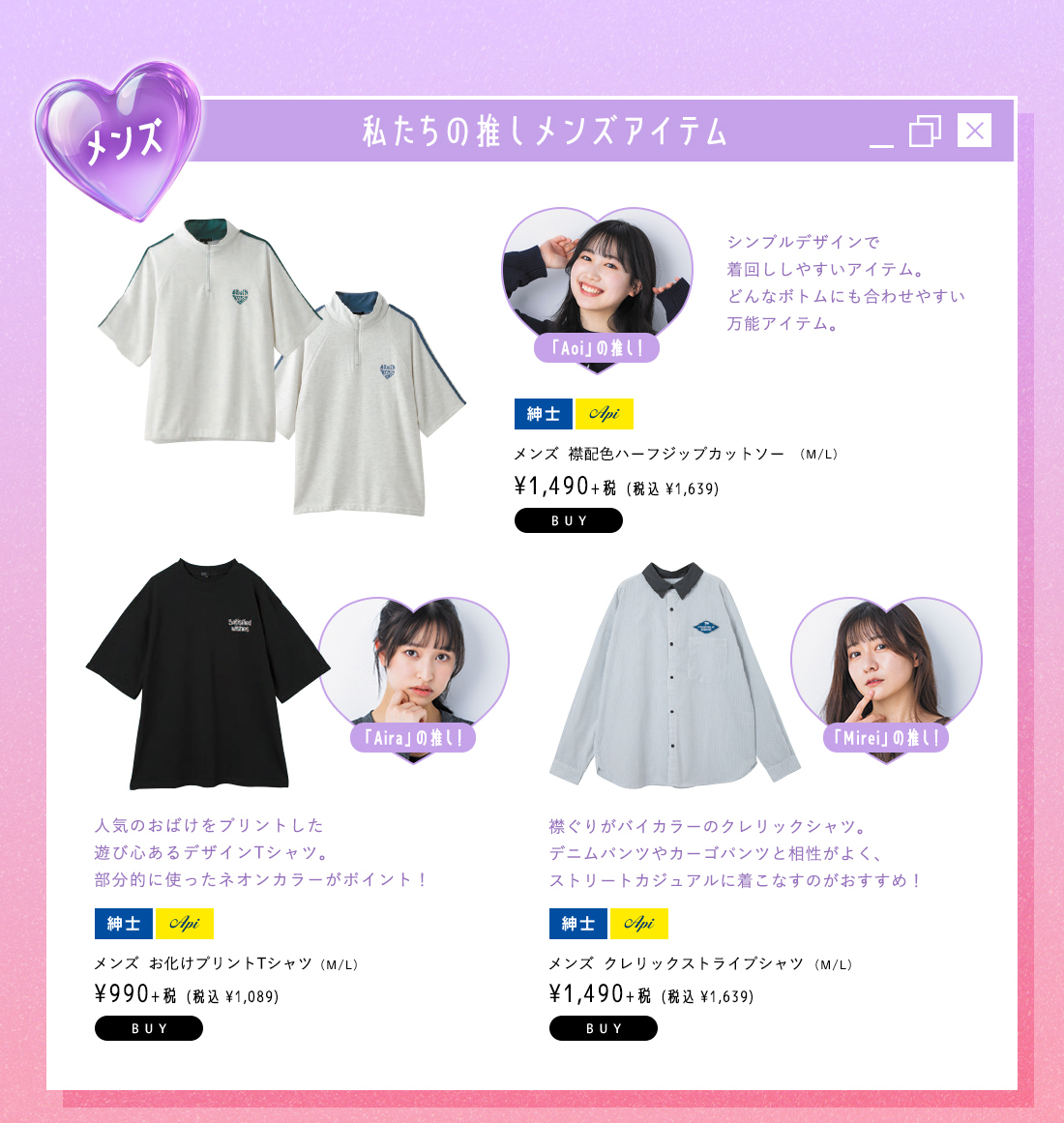
Task: Open the cleric stripe shirt image
Action: tap(673, 674)
